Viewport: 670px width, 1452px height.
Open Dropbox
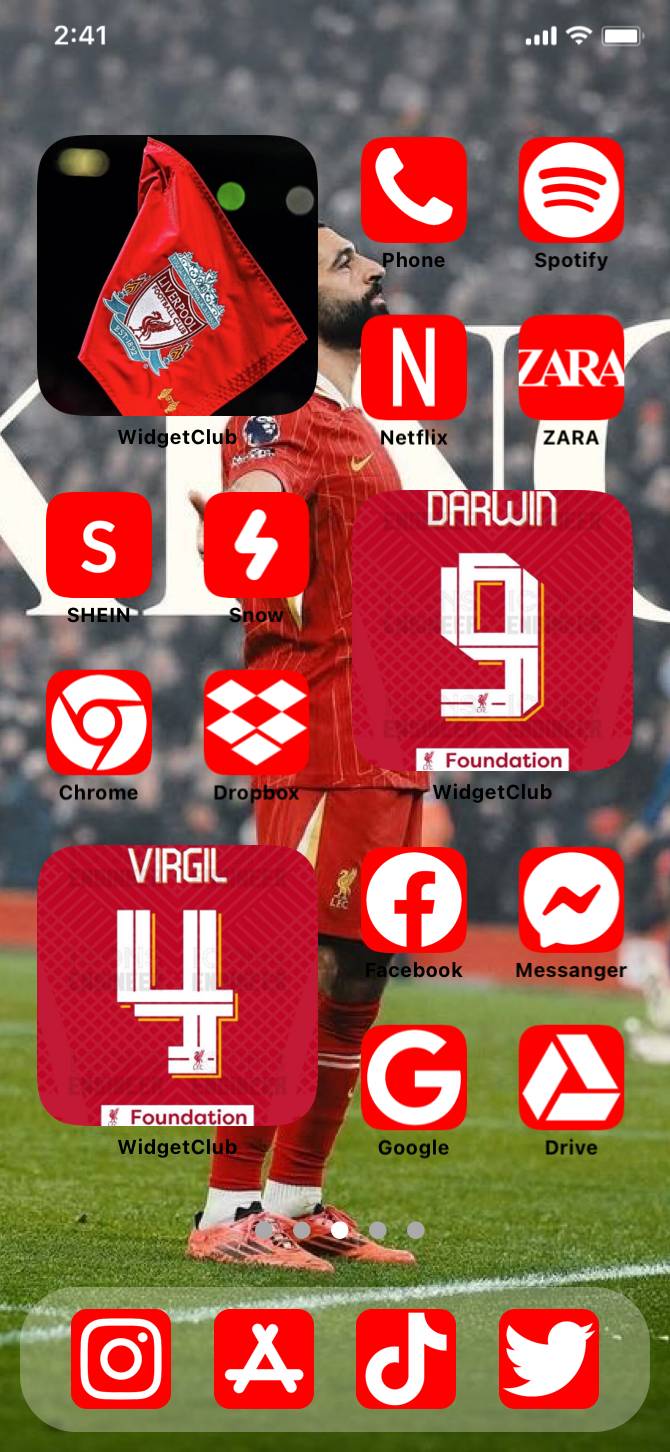coord(256,722)
